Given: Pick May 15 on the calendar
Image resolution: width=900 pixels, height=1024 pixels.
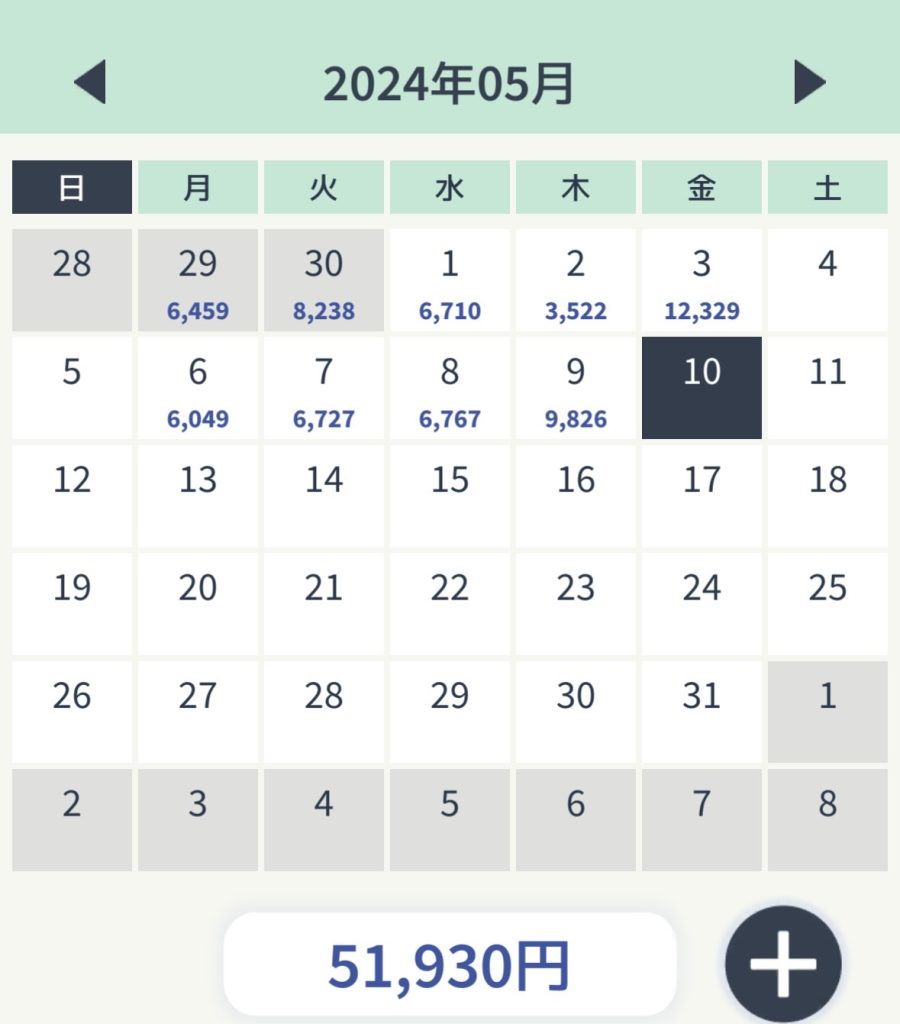Looking at the screenshot, I should (x=449, y=496).
